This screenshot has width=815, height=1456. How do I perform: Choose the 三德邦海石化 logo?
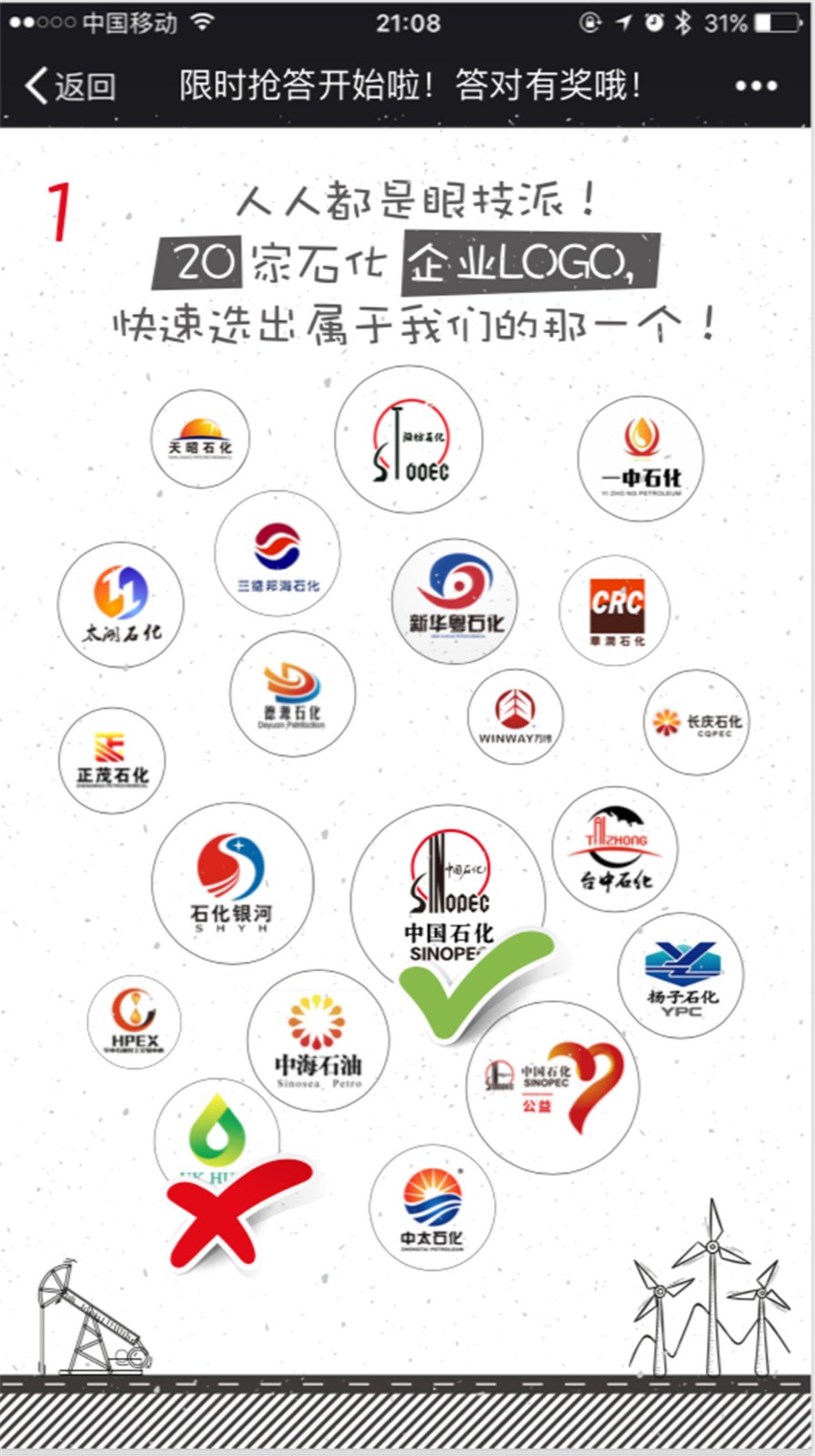click(x=277, y=553)
